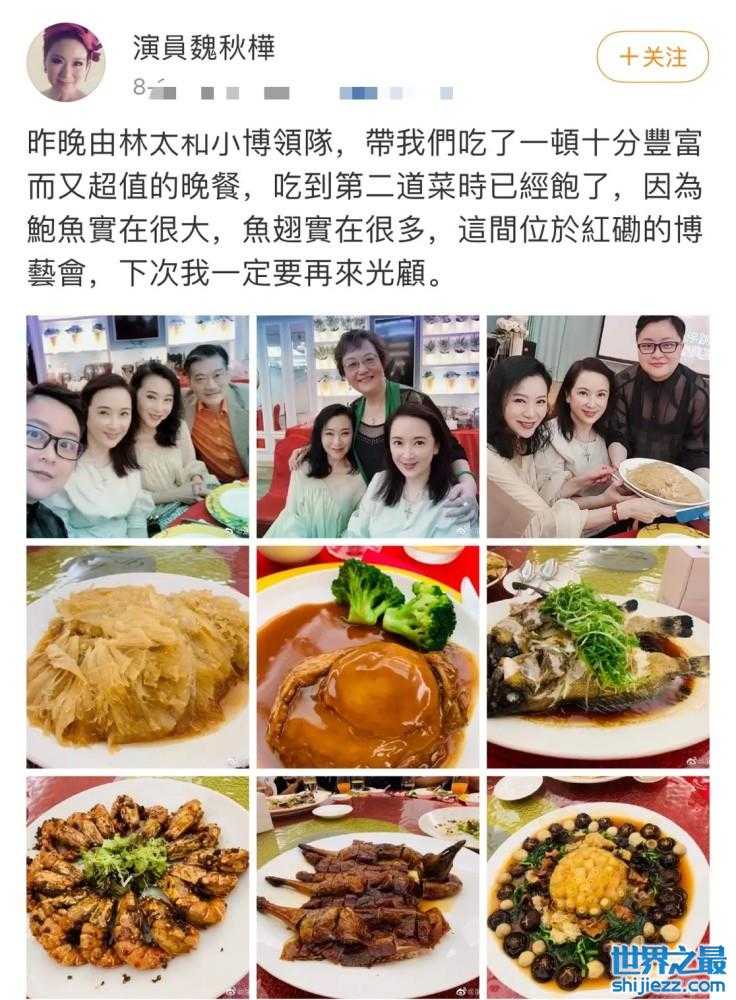Viewport: 736px width, 1000px height.
Task: View the mushroom and vegetable dish photo
Action: pyautogui.click(x=598, y=887)
